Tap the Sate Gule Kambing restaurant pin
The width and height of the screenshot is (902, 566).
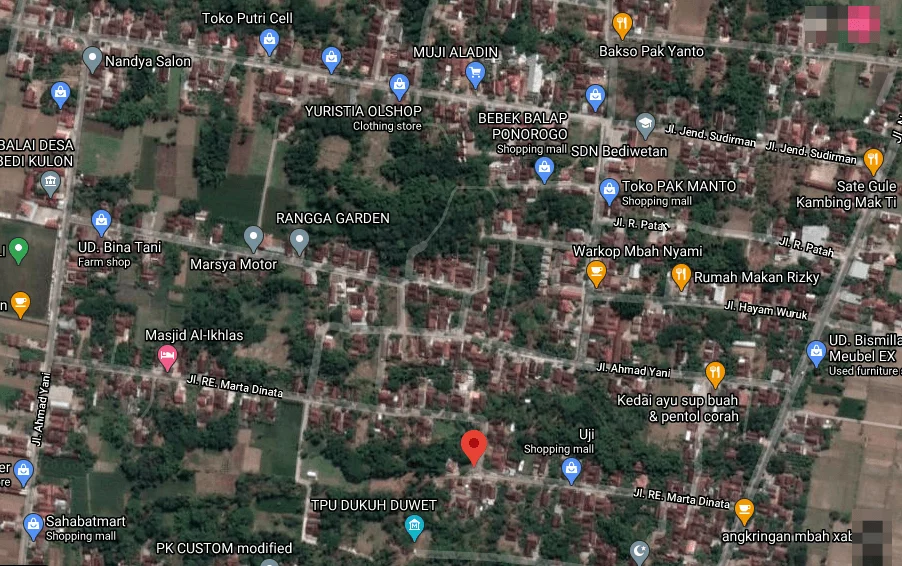coord(873,160)
